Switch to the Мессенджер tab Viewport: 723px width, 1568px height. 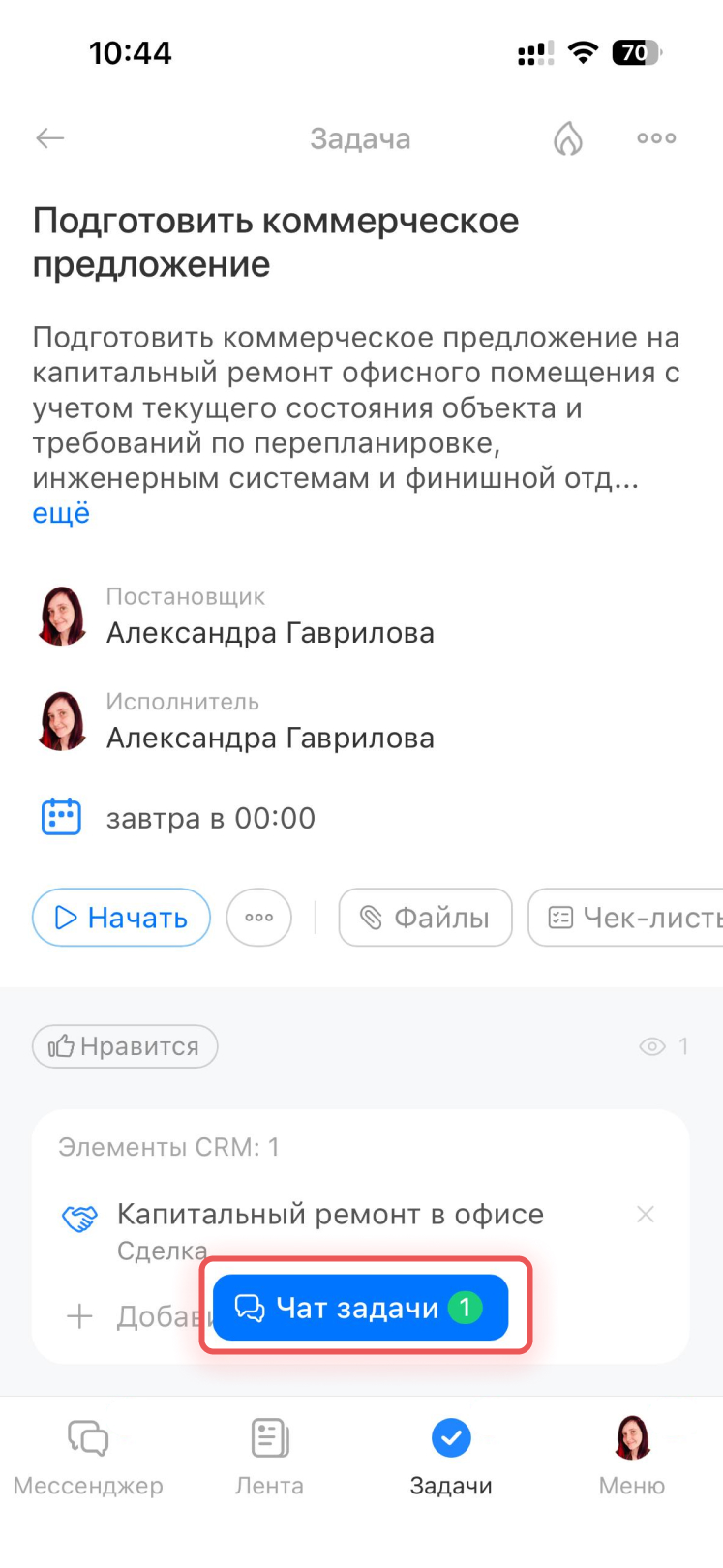pos(88,1457)
